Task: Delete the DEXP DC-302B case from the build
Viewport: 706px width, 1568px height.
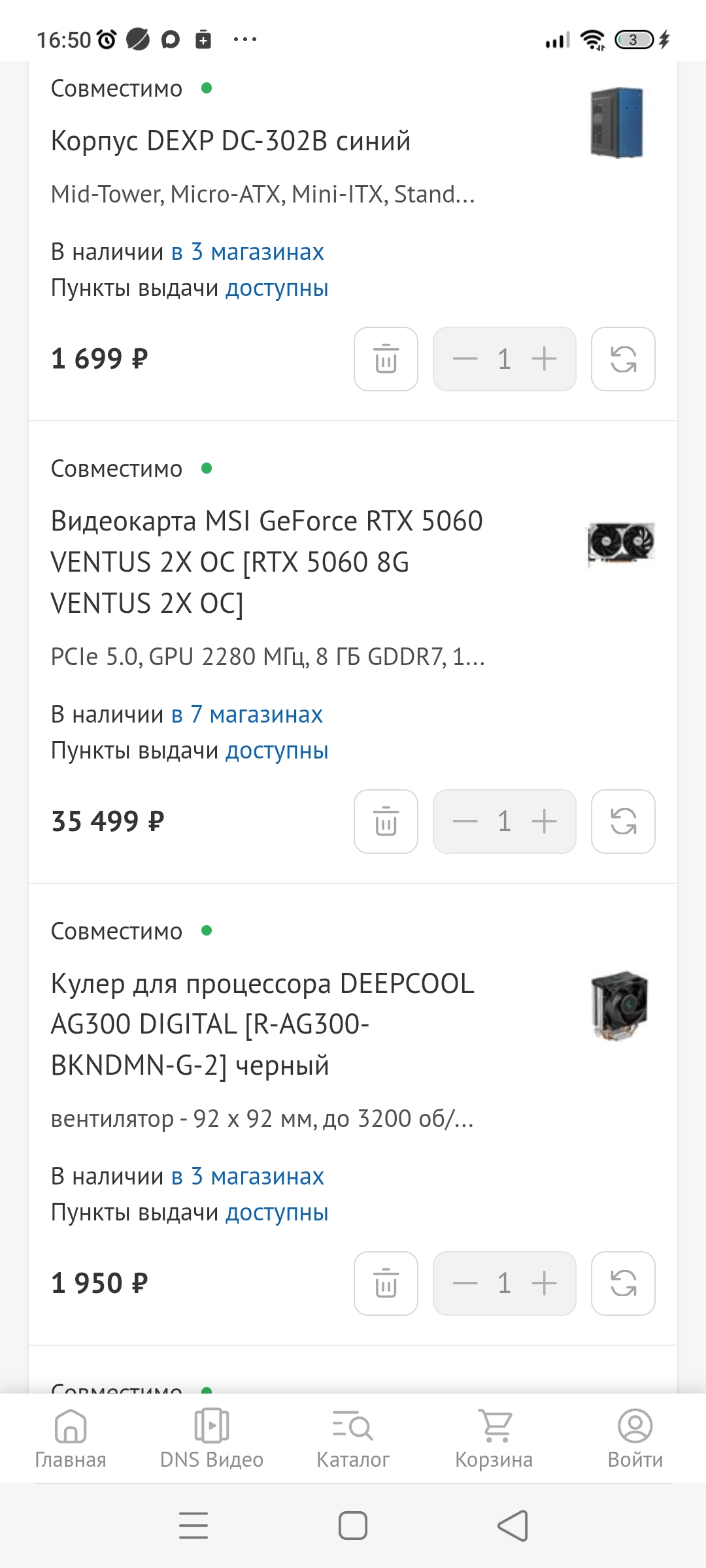Action: coord(386,359)
